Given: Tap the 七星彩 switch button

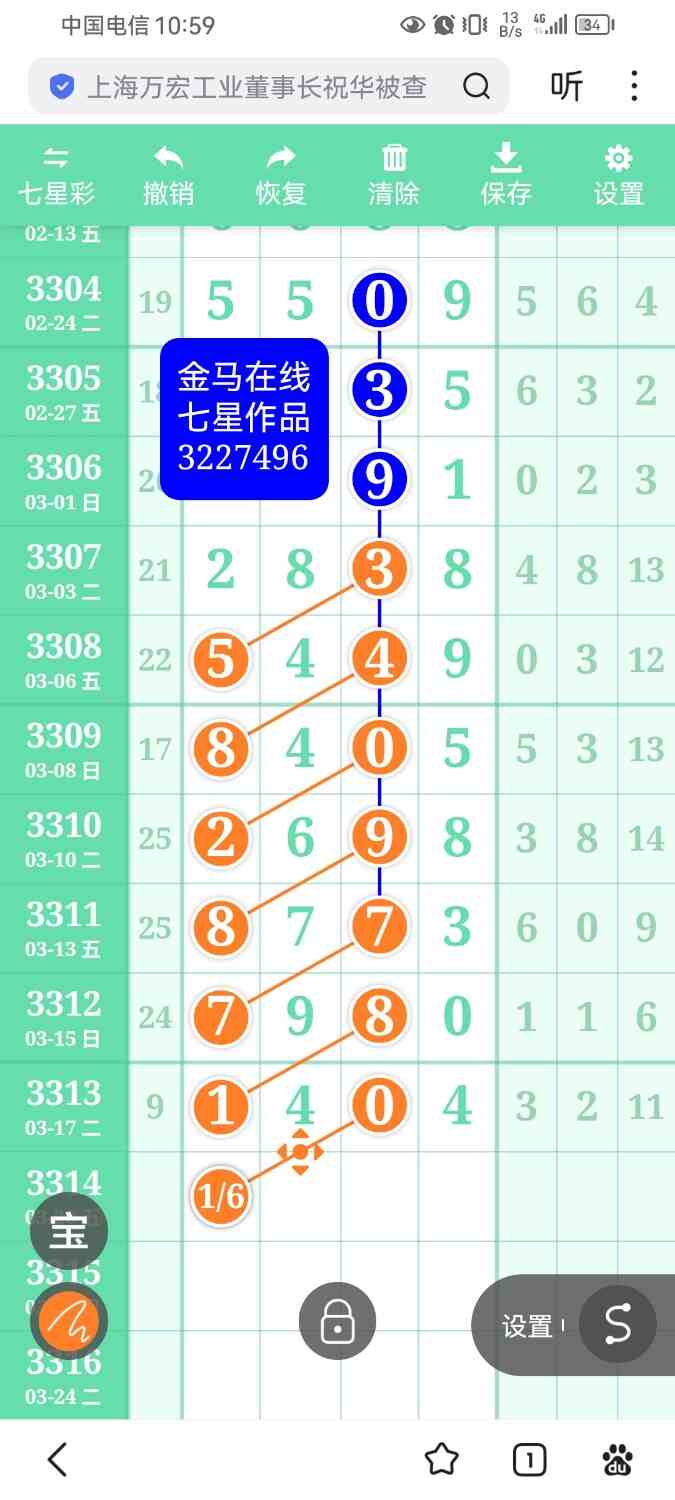Looking at the screenshot, I should coord(56,175).
